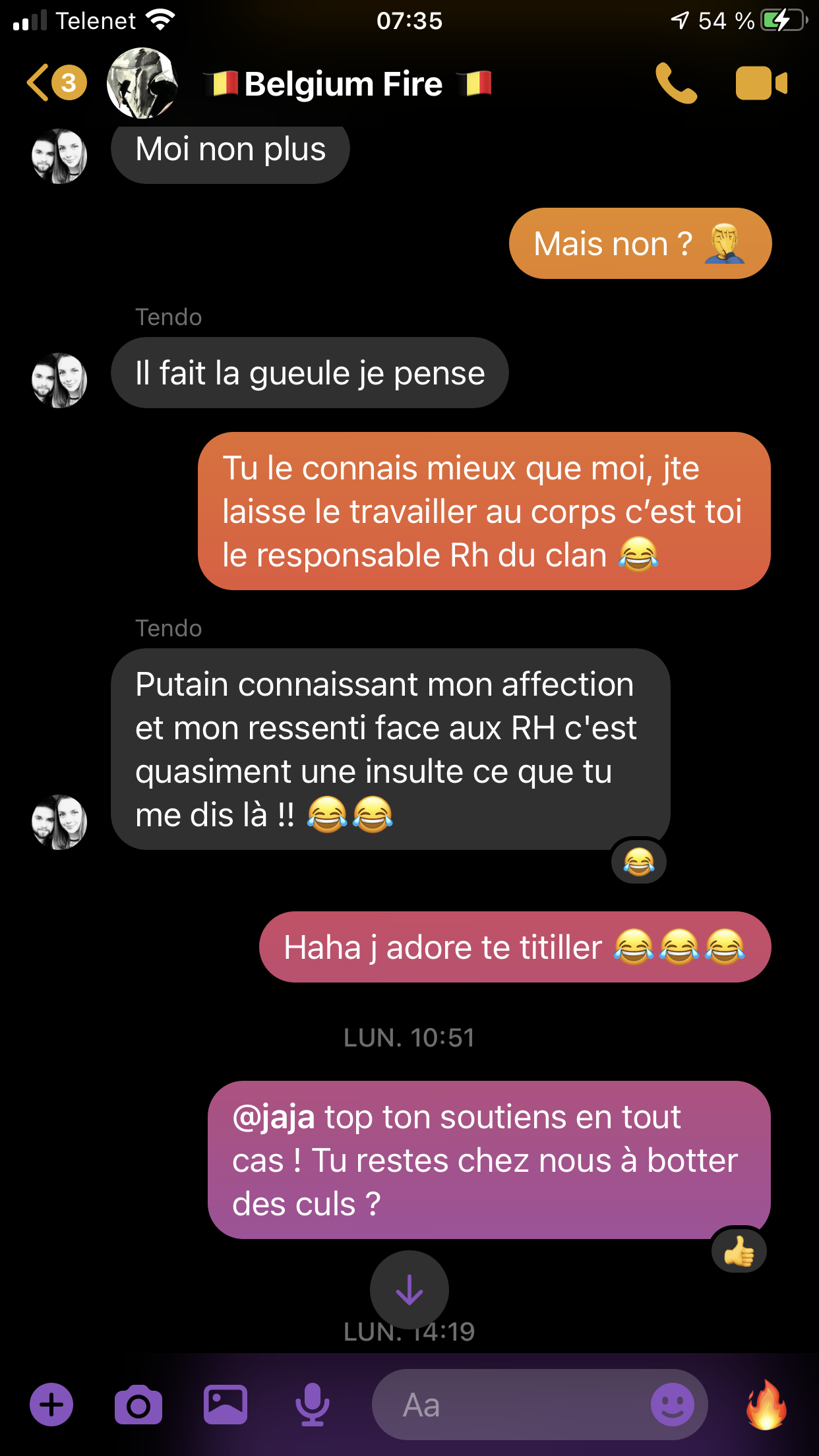Record a voice message with the microphone
The width and height of the screenshot is (819, 1456).
click(x=312, y=1405)
